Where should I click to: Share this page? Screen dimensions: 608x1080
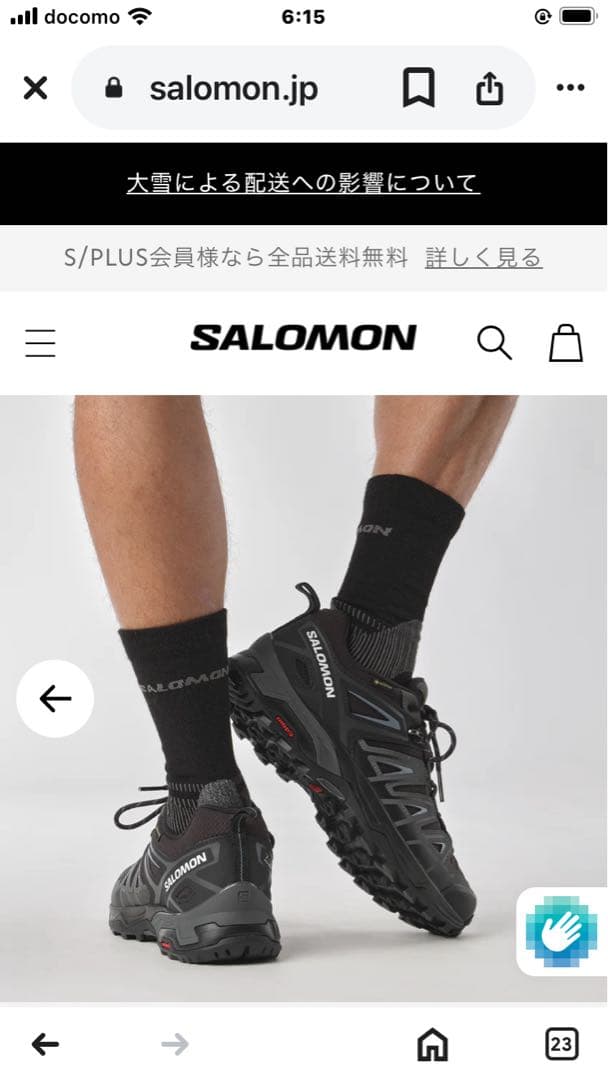[490, 87]
